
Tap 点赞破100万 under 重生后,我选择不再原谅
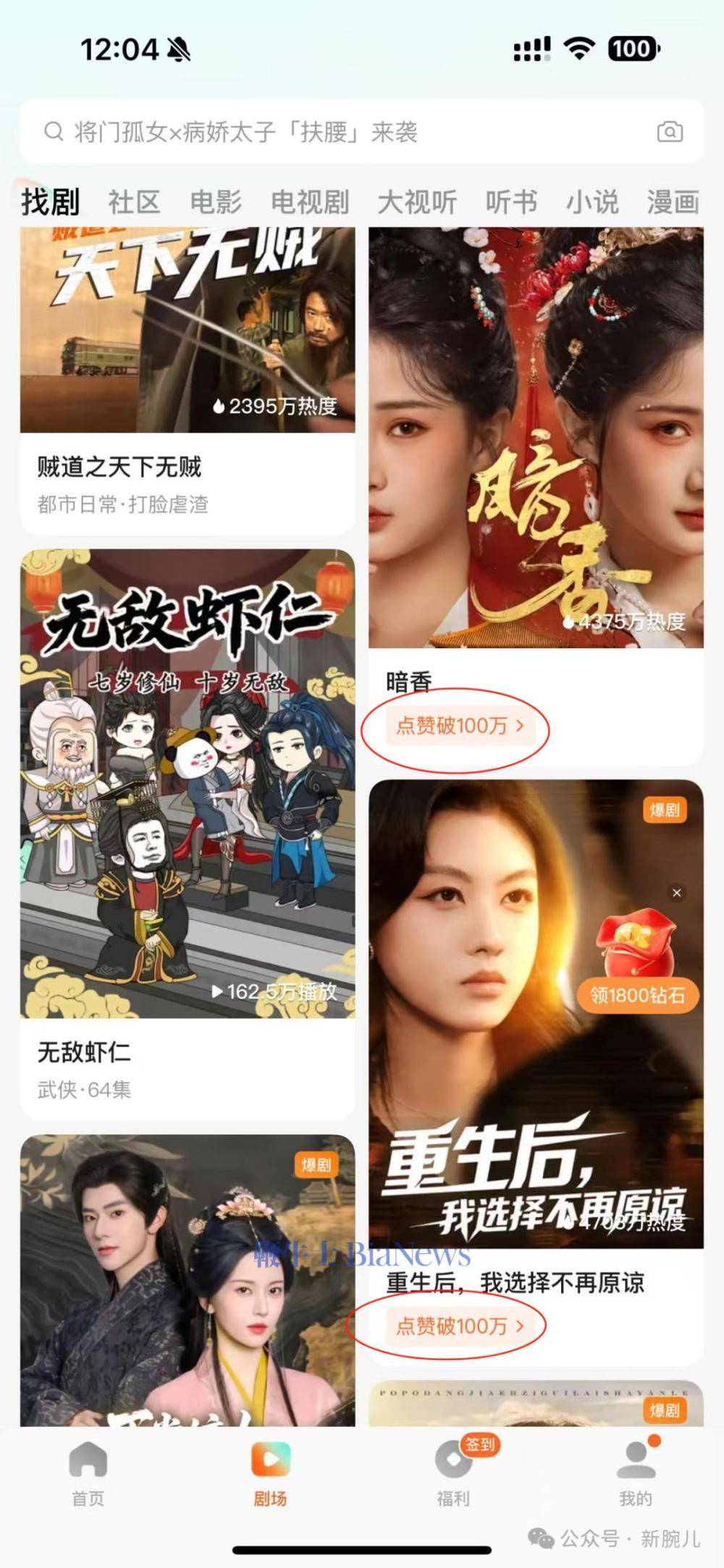click(x=459, y=1326)
